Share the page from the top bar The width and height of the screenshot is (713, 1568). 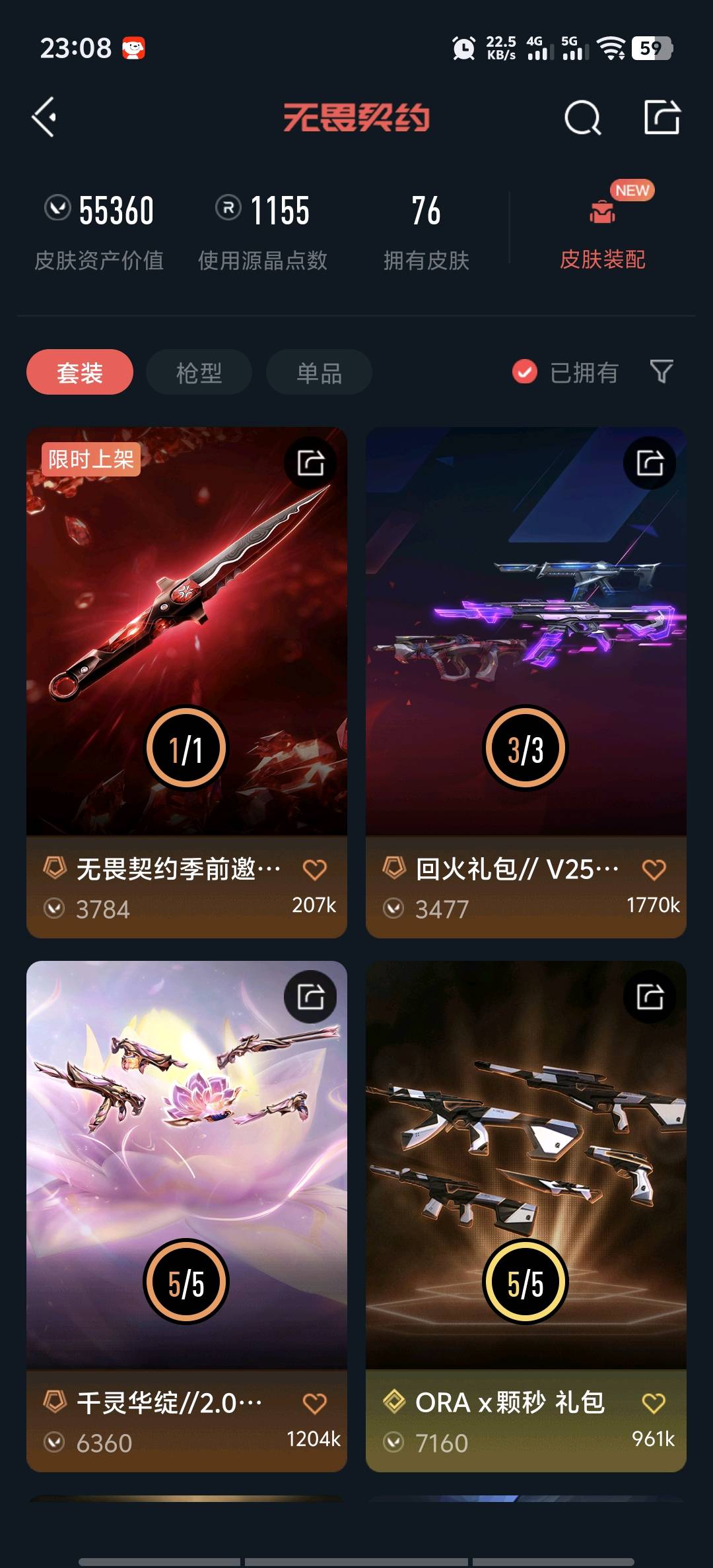662,117
